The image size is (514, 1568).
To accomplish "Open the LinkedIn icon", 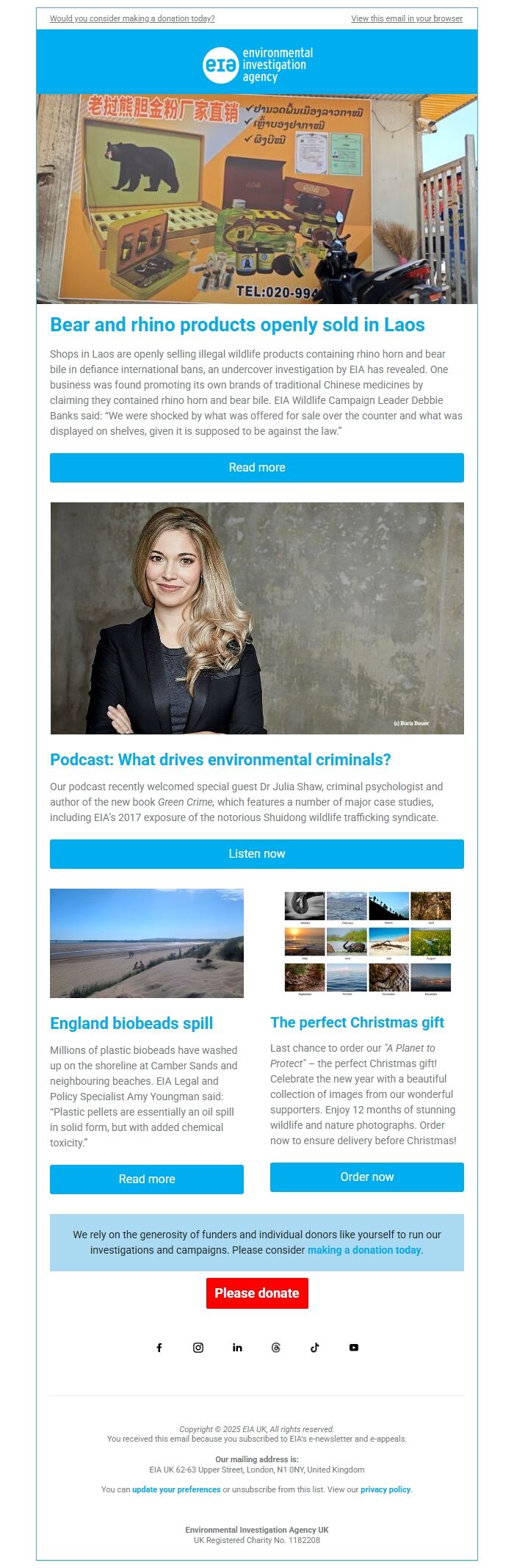I will [x=237, y=1348].
